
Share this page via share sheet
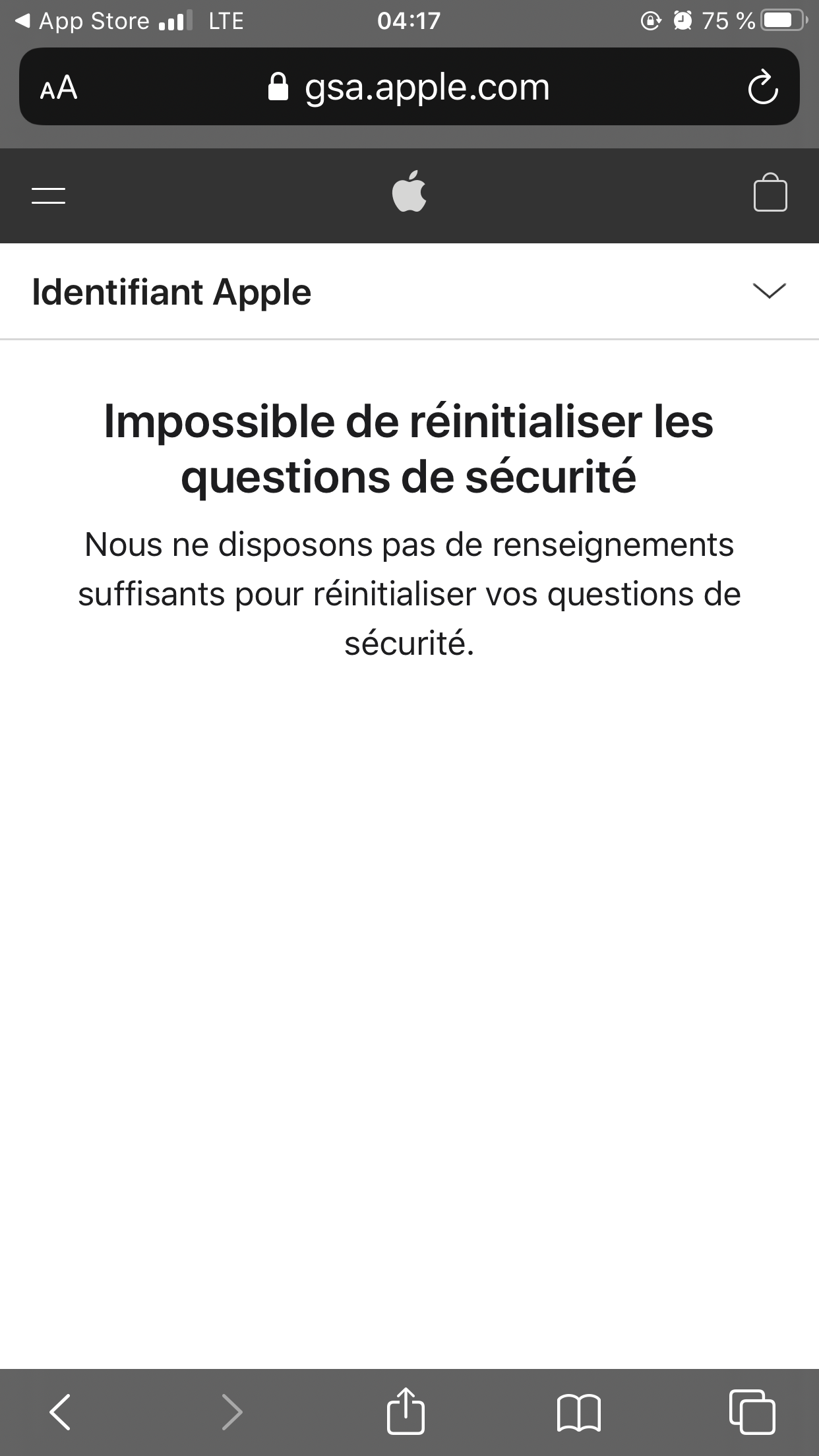[x=405, y=1411]
